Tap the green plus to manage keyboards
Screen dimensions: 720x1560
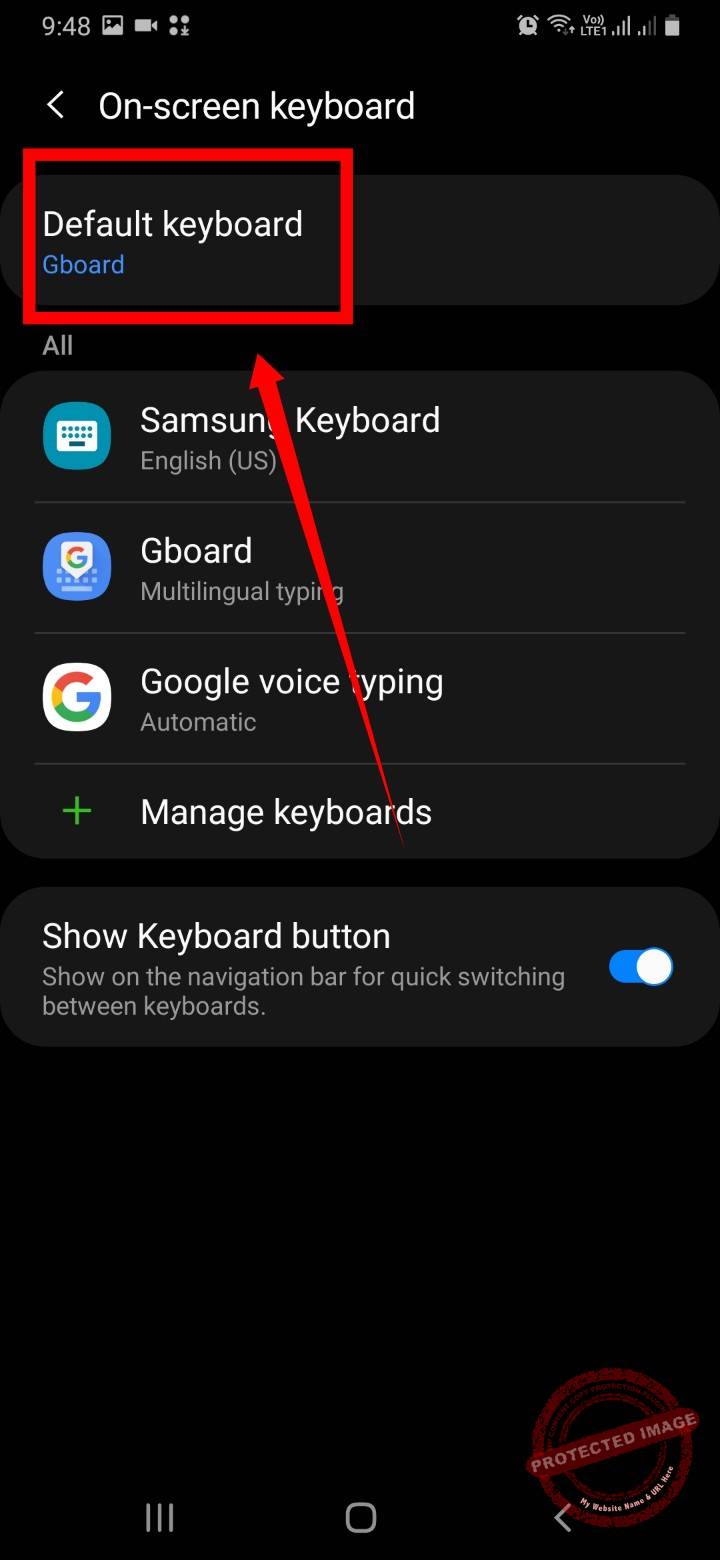click(x=77, y=811)
